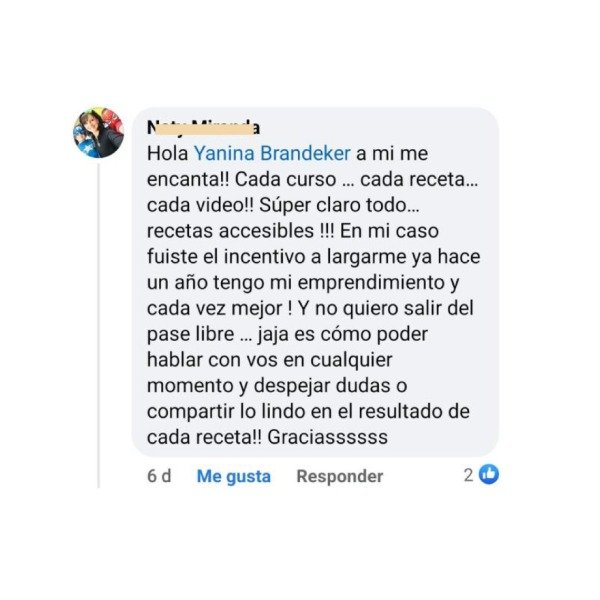
Task: Open the Yanina Brandeker mention link
Action: 272,153
